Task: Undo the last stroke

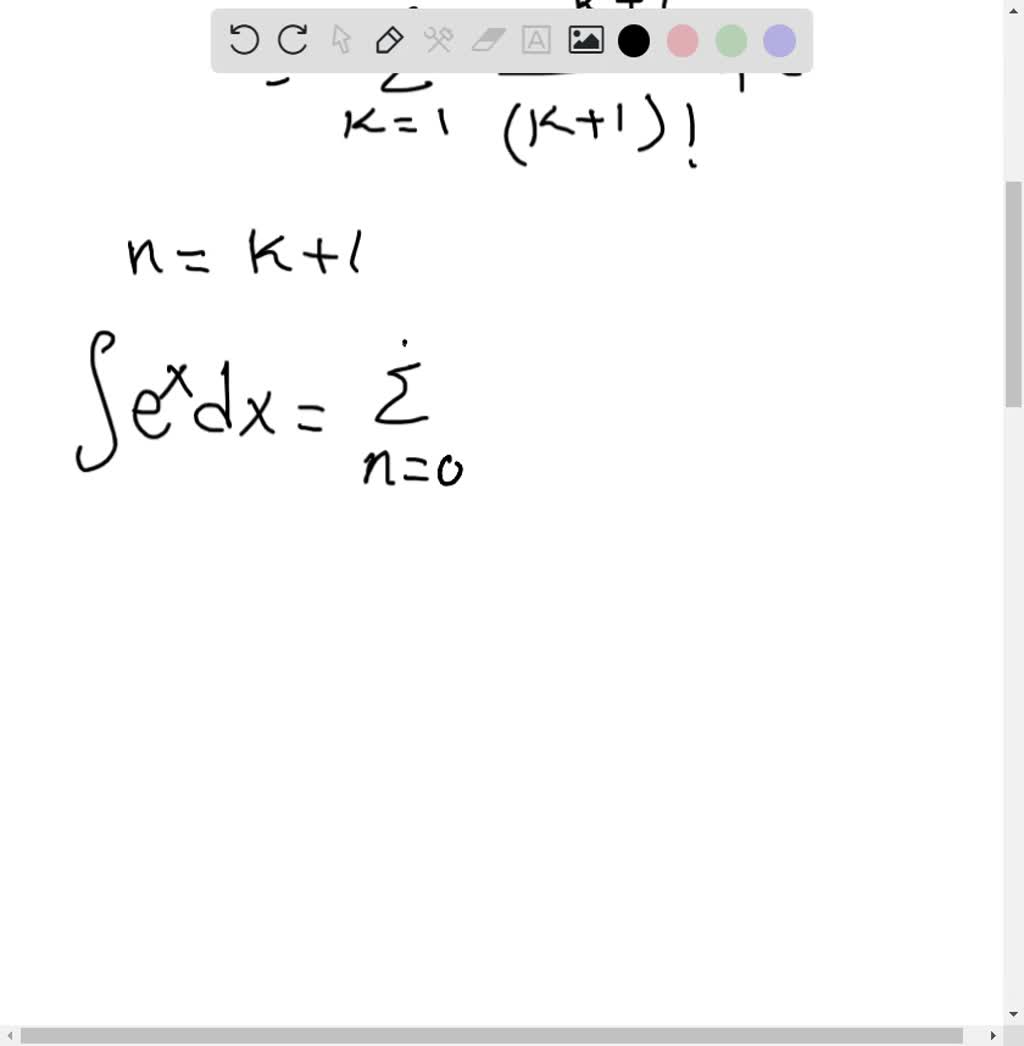Action: pos(244,41)
